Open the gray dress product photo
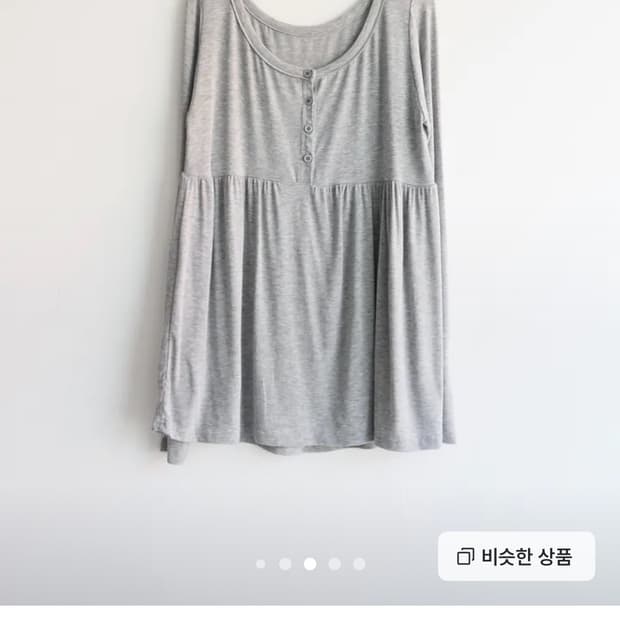The width and height of the screenshot is (620, 620). pyautogui.click(x=310, y=250)
